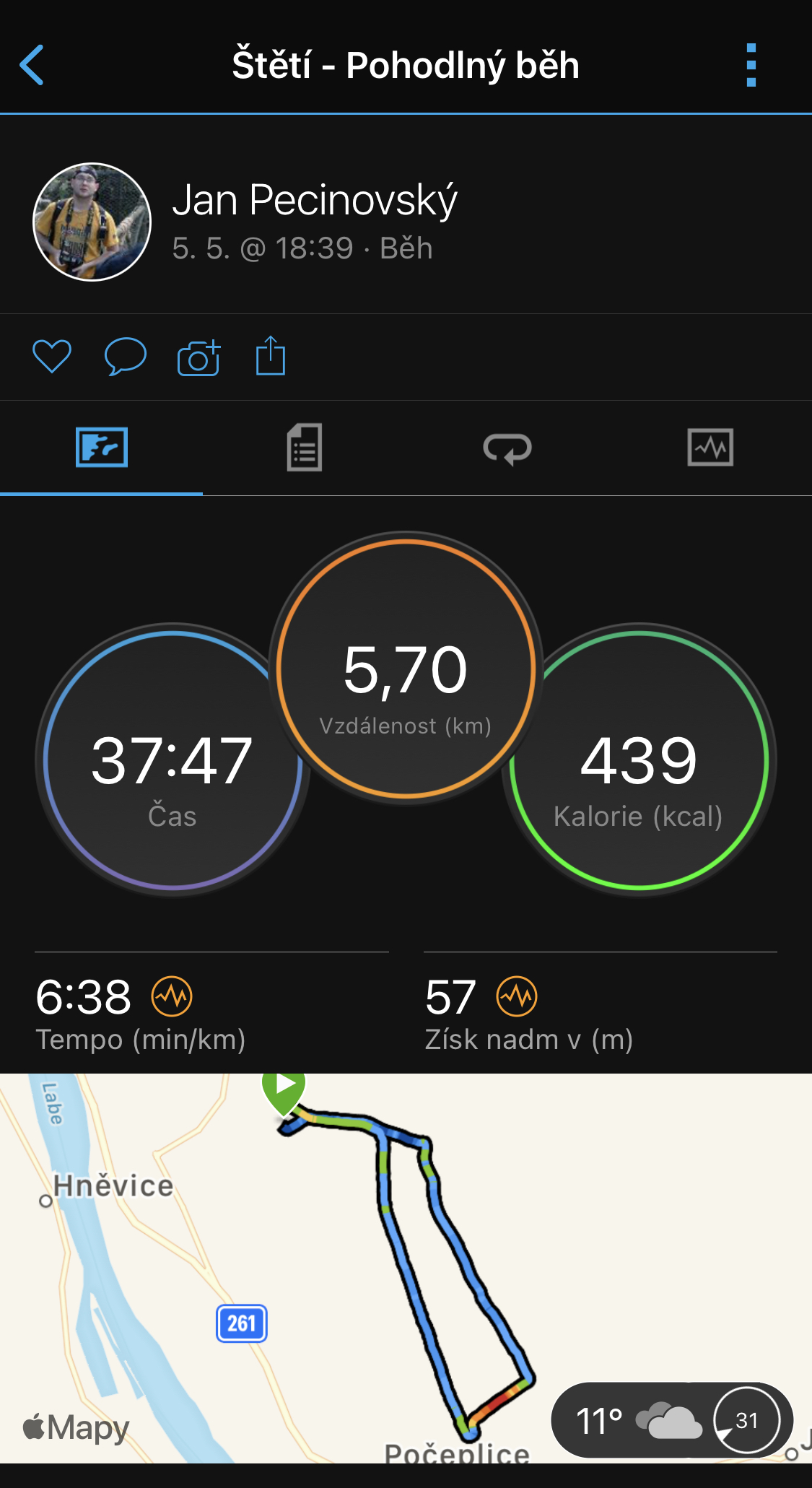Go back using the top-left arrow
Image resolution: width=812 pixels, height=1488 pixels.
pos(32,65)
